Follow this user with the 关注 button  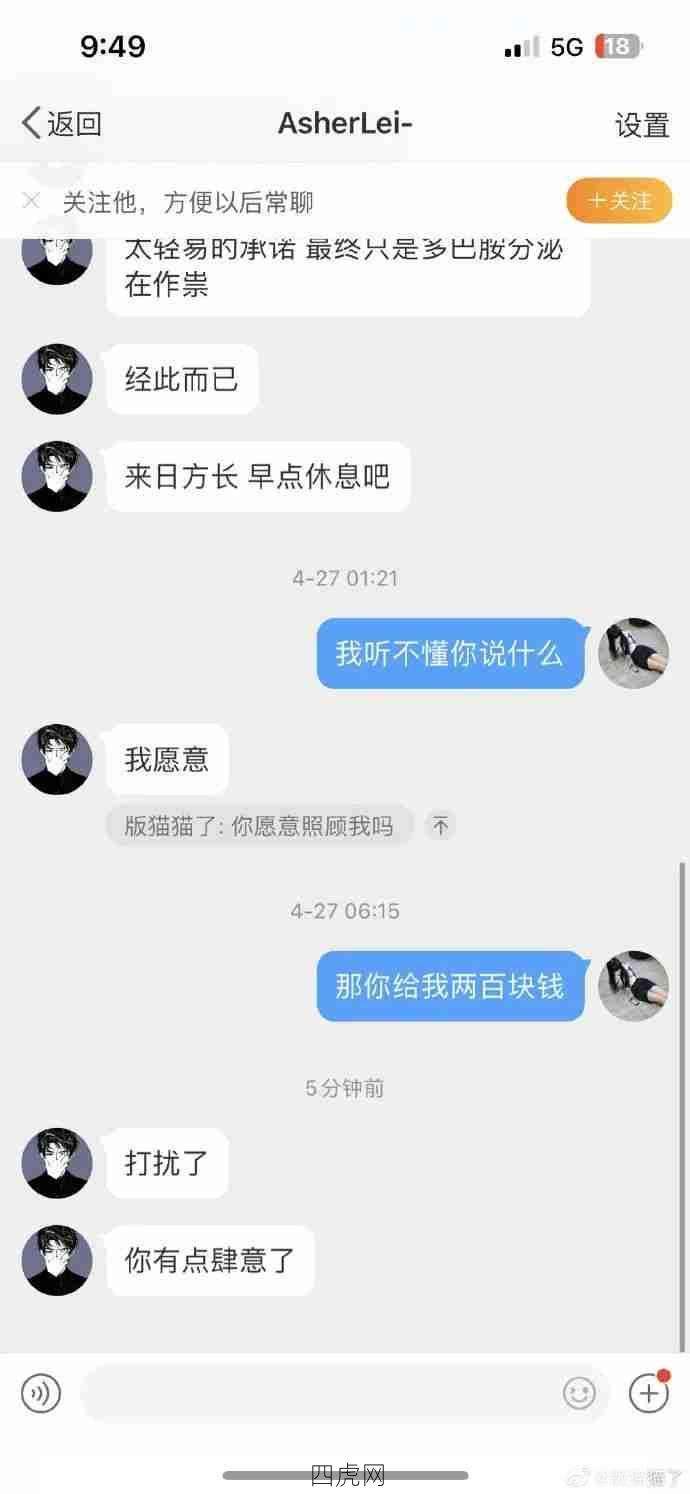click(x=619, y=201)
